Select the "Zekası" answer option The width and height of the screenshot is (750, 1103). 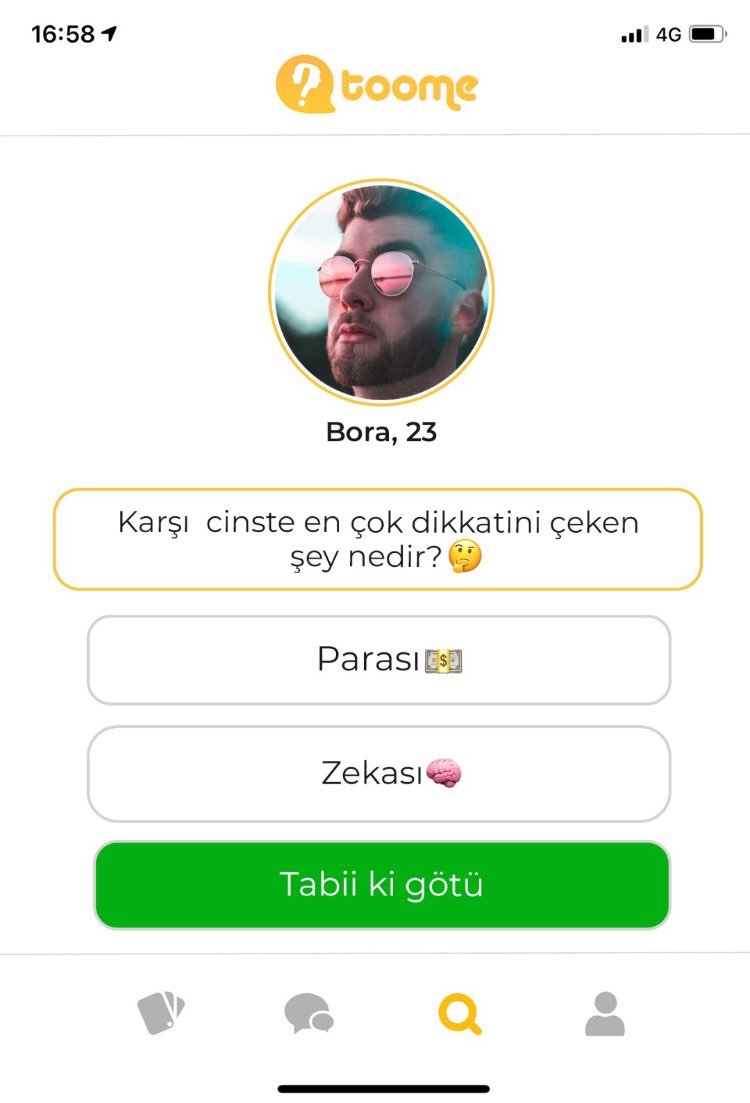[x=378, y=773]
